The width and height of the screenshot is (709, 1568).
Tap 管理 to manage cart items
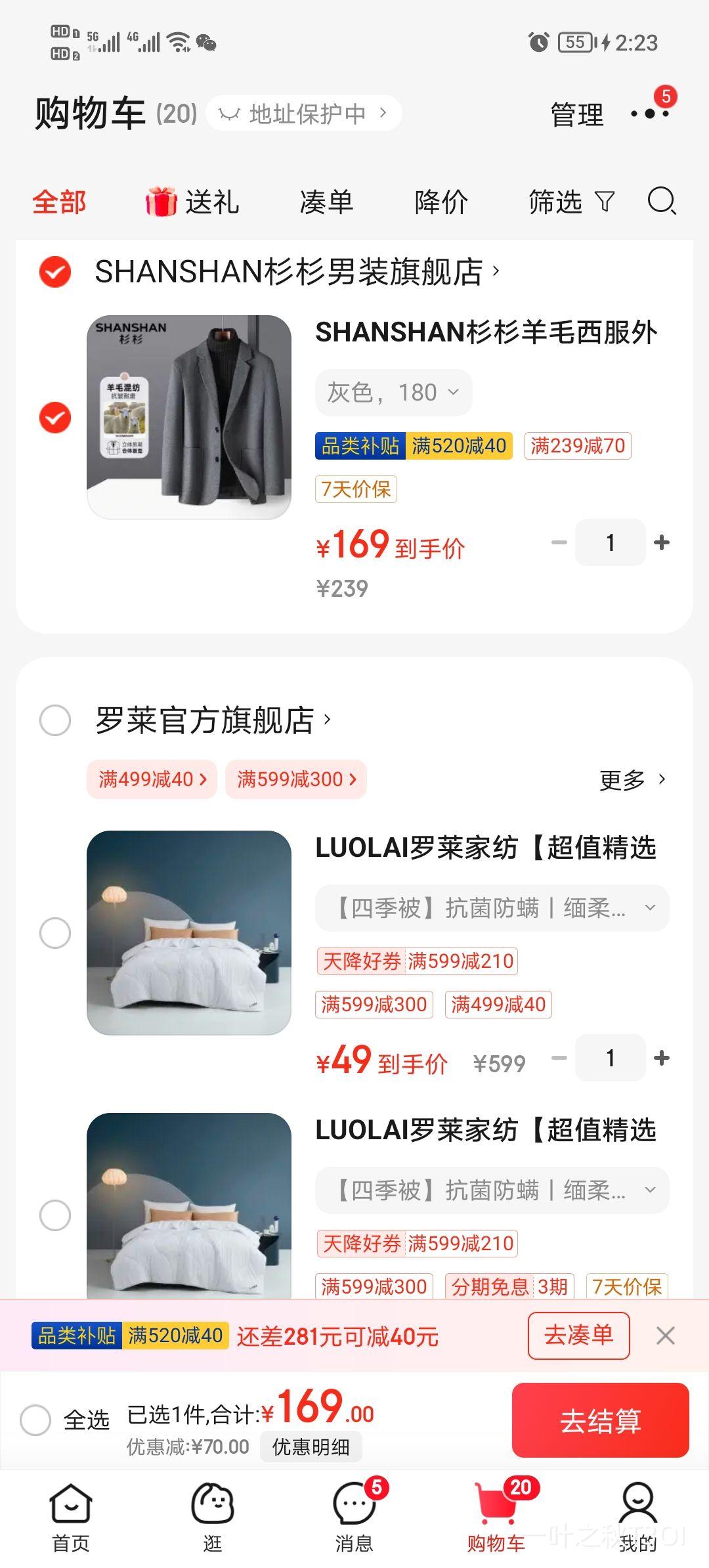coord(576,115)
